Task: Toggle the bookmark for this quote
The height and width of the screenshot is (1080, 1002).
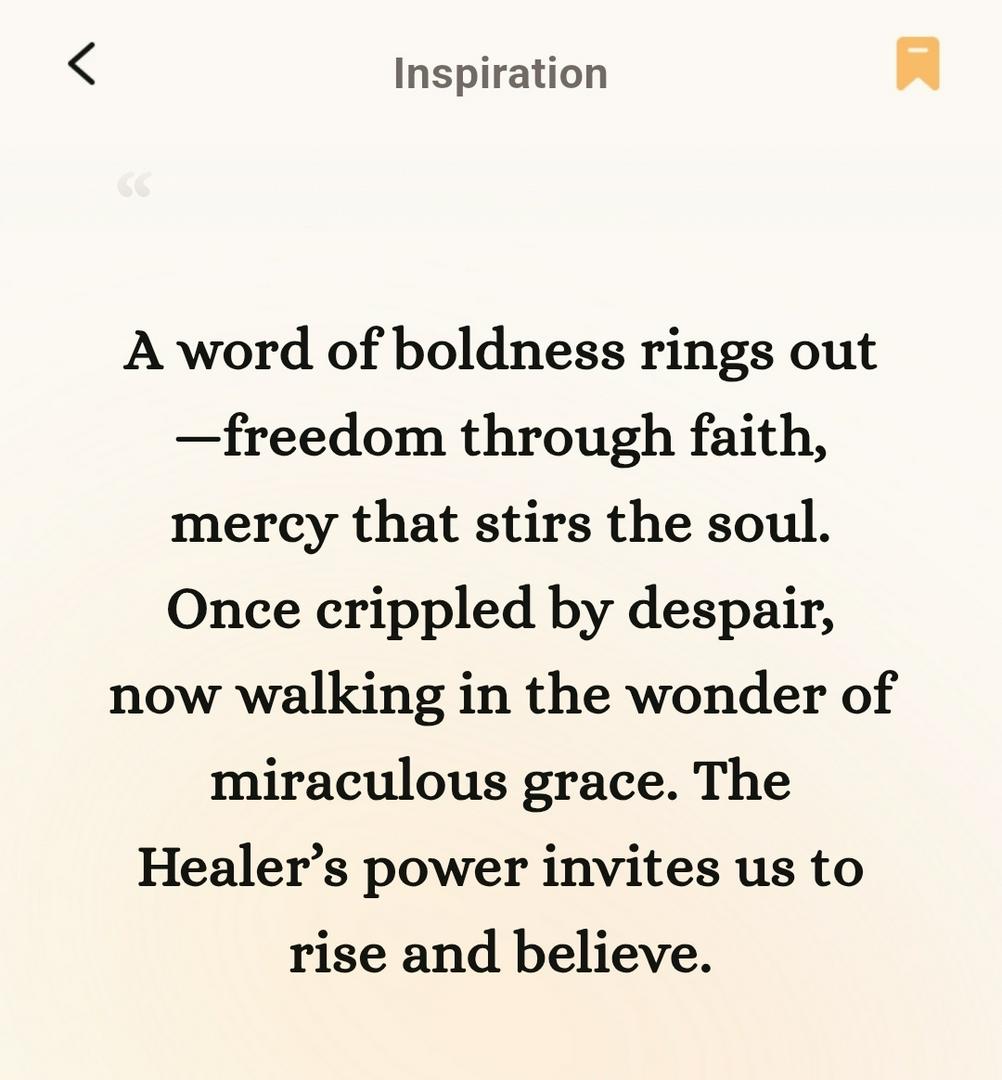Action: click(917, 64)
